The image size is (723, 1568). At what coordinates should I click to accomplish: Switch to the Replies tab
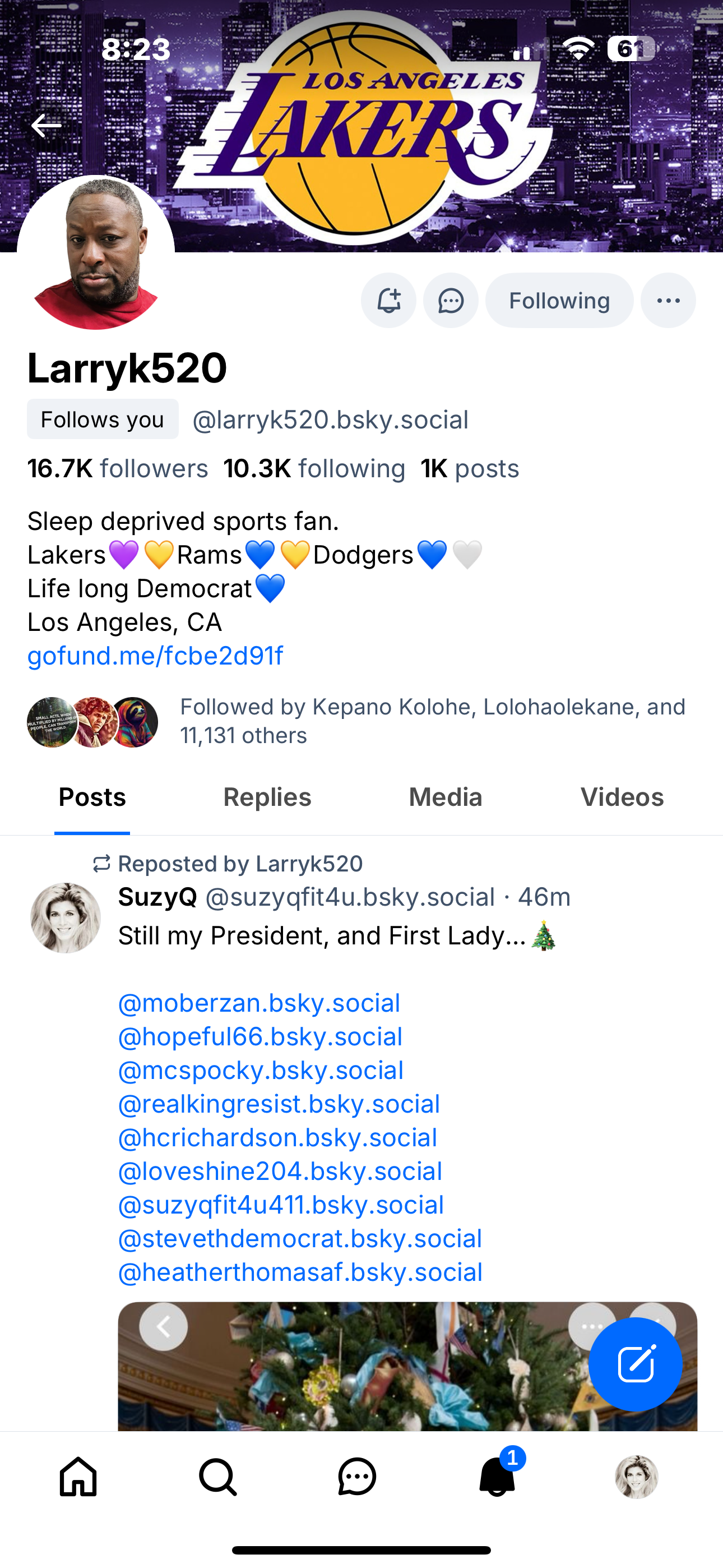(x=267, y=797)
